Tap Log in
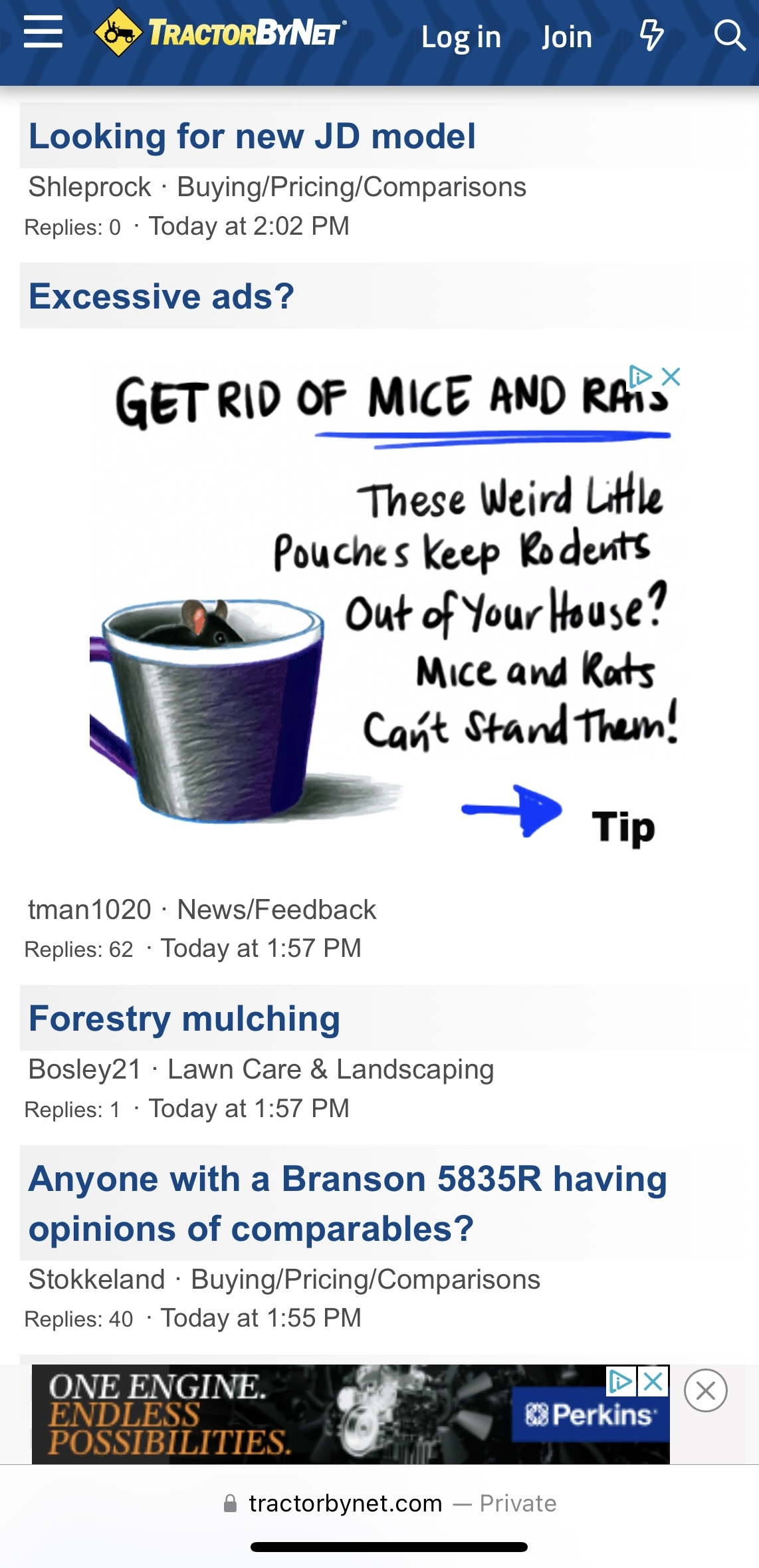 click(461, 37)
